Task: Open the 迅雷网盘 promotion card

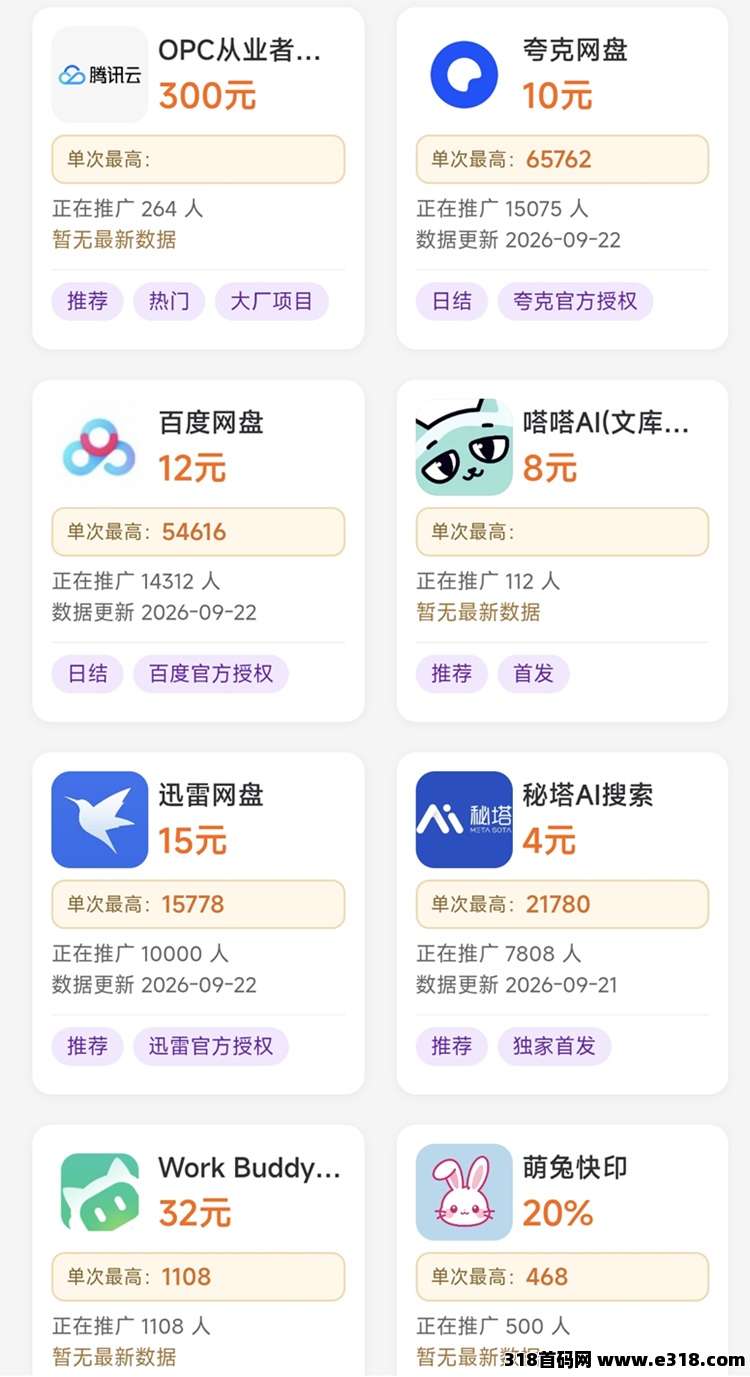Action: click(198, 923)
